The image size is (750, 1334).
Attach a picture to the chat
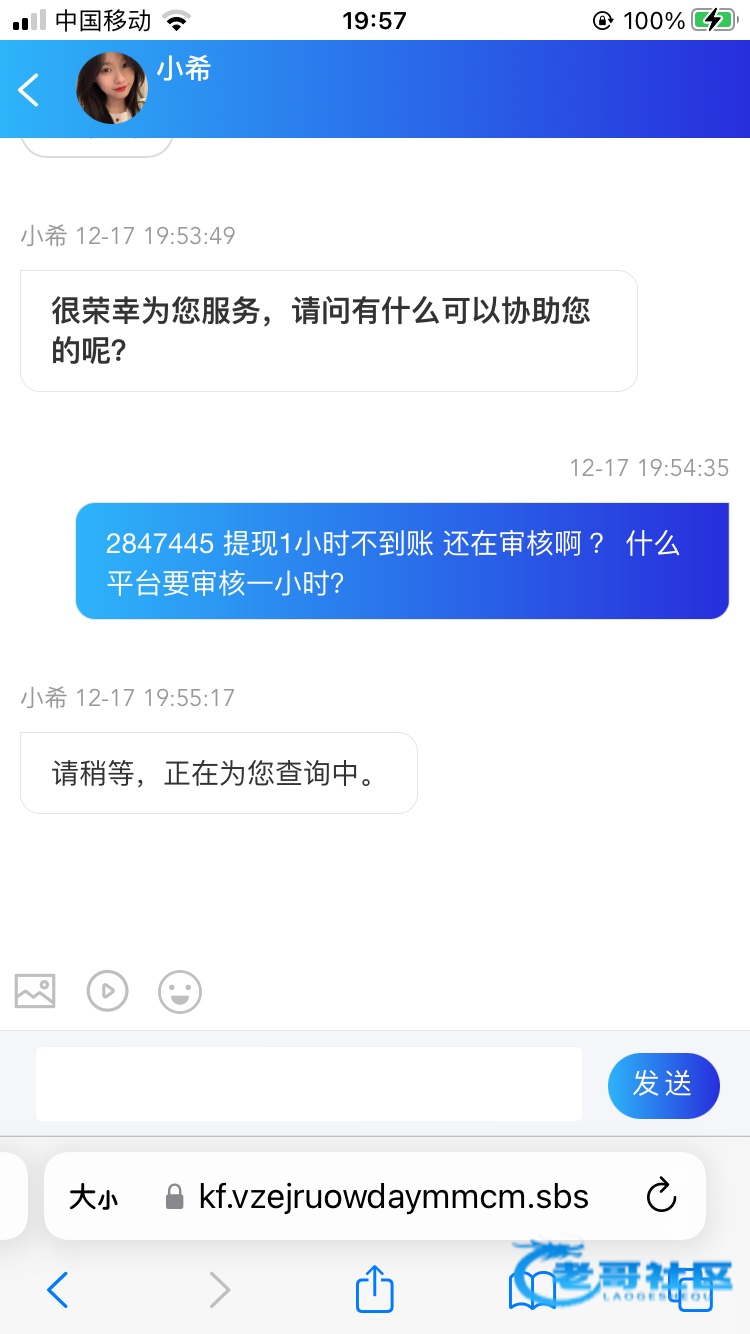(35, 991)
